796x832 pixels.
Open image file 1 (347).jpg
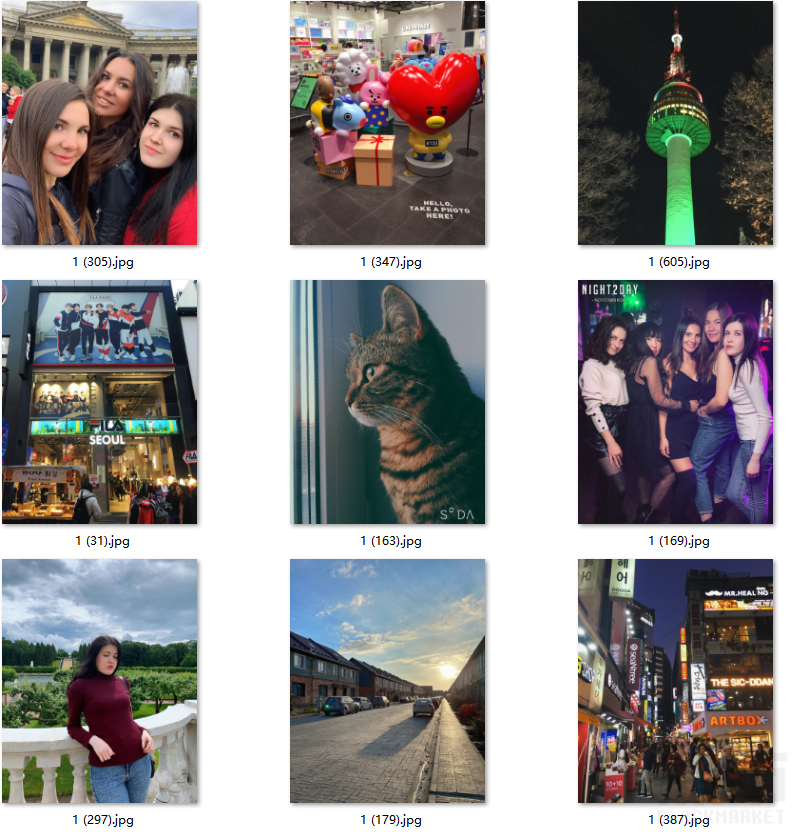click(x=388, y=123)
